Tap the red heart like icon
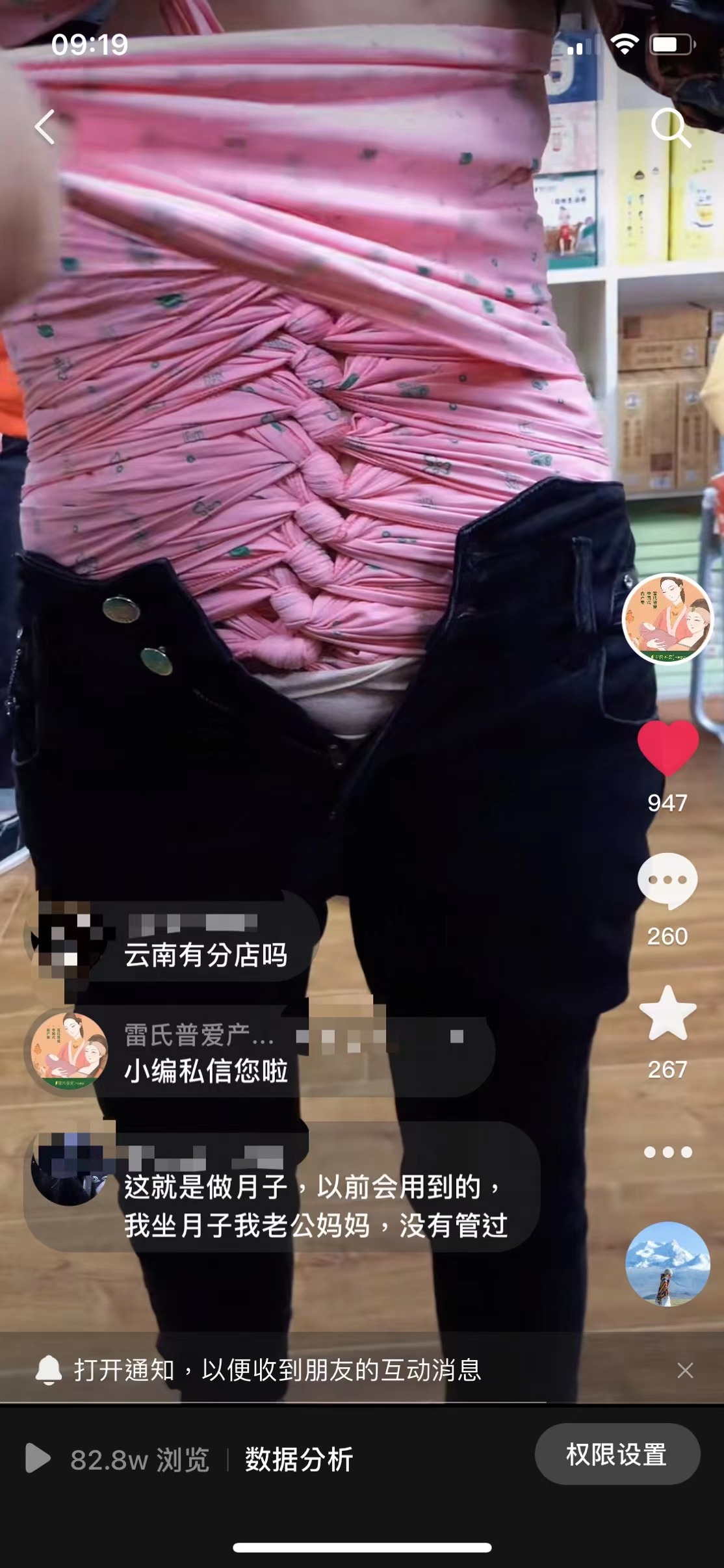Viewport: 724px width, 1568px height. pos(667,747)
